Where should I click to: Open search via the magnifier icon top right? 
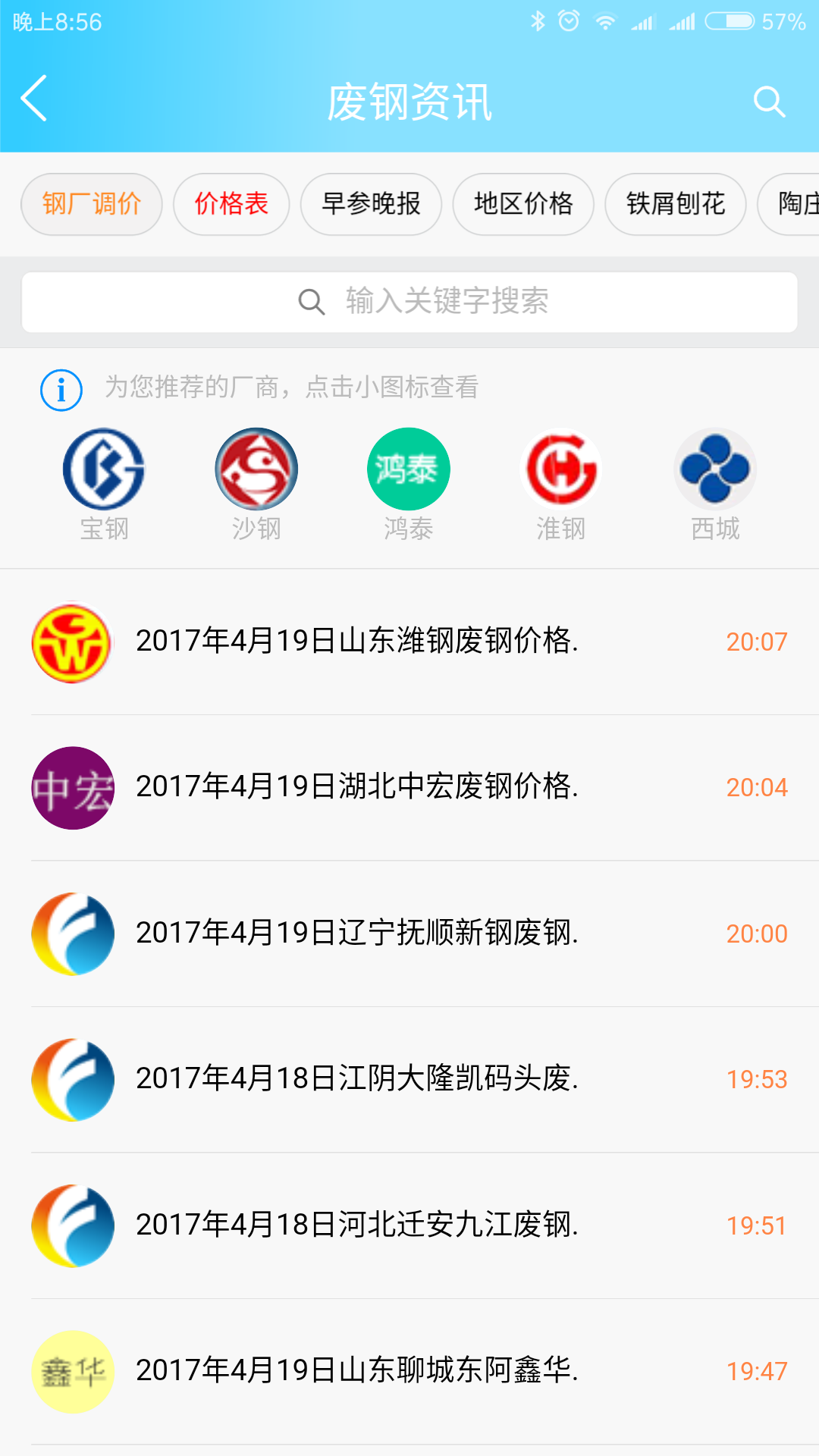[x=770, y=100]
